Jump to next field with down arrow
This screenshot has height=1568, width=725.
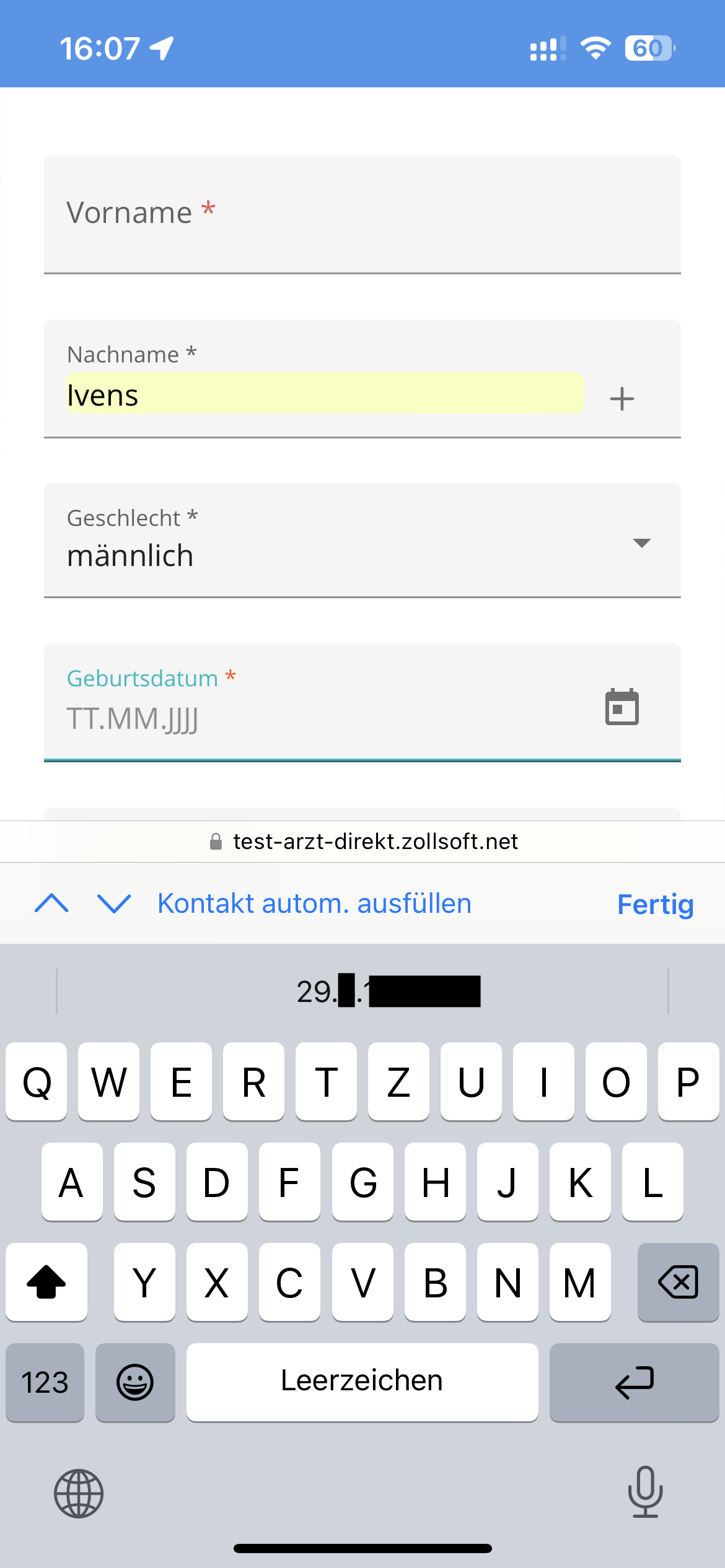pyautogui.click(x=114, y=903)
